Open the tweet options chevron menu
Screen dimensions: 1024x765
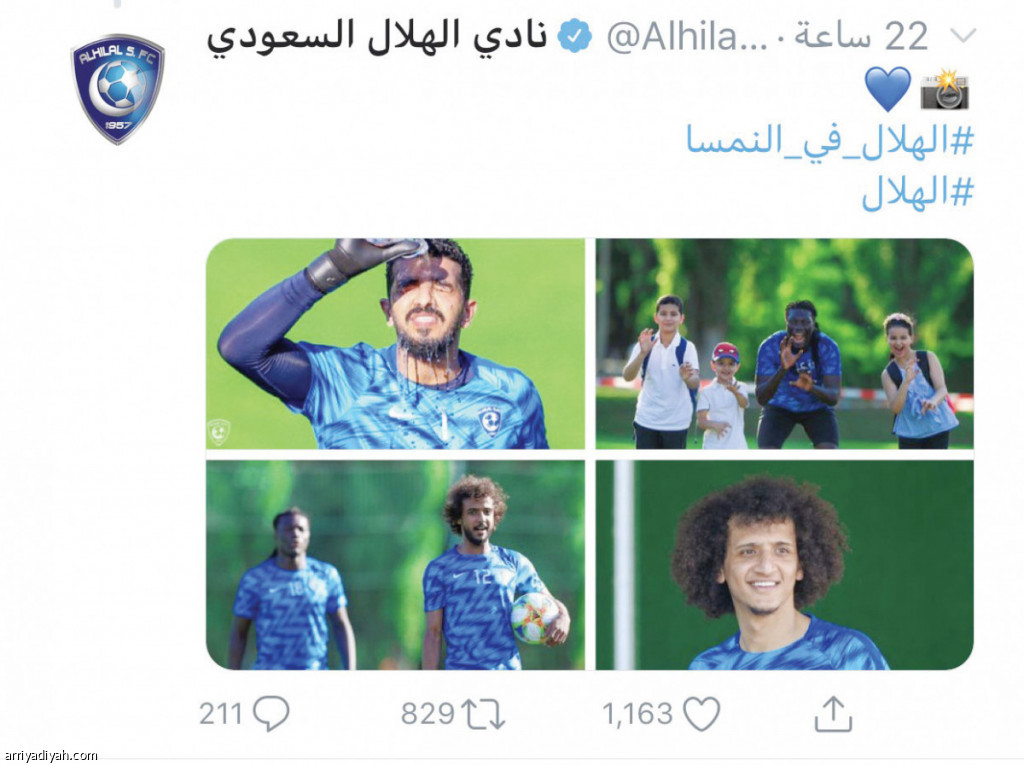tap(962, 37)
